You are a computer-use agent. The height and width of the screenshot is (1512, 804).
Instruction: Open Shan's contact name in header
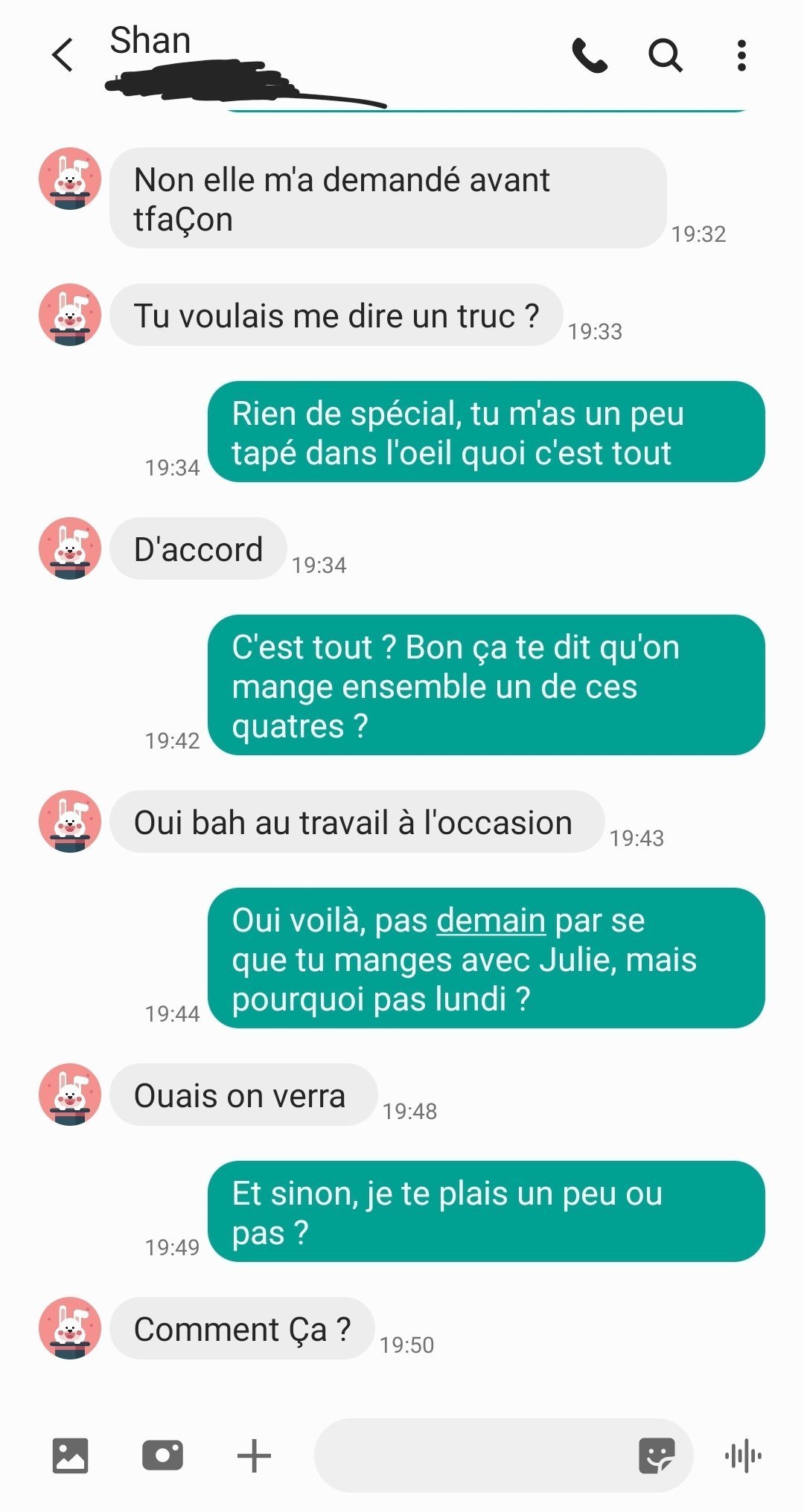(x=150, y=40)
